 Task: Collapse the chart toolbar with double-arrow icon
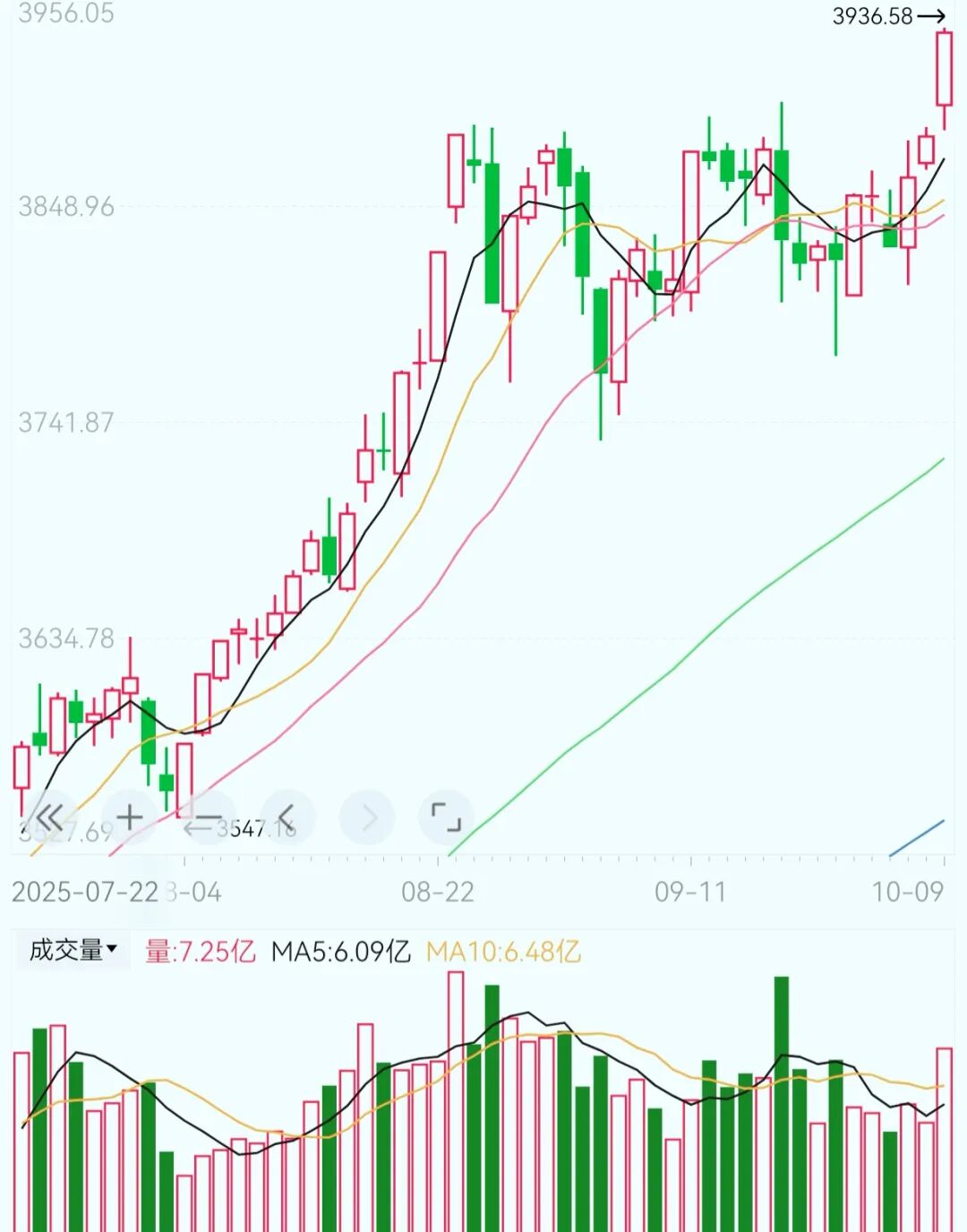coord(47,817)
